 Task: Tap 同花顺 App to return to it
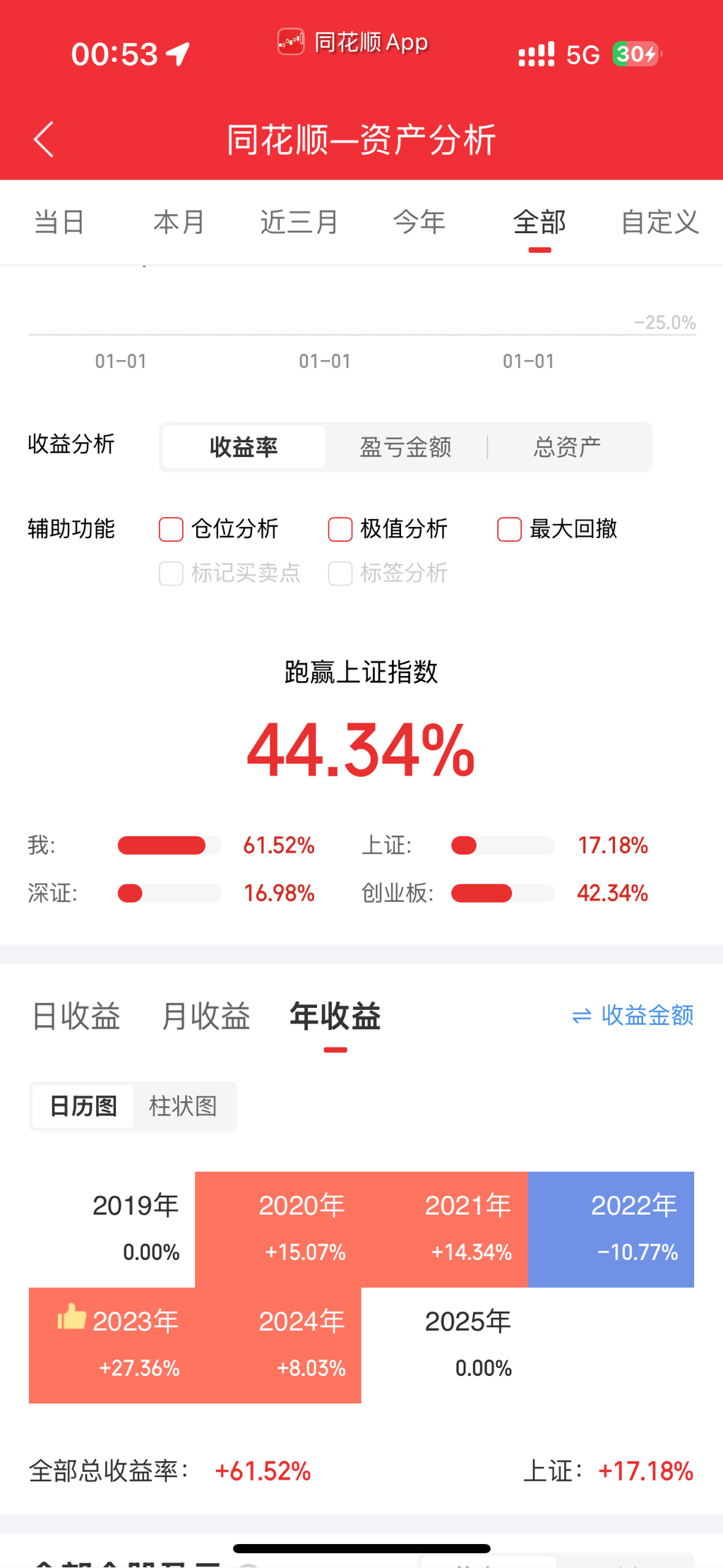pos(353,42)
